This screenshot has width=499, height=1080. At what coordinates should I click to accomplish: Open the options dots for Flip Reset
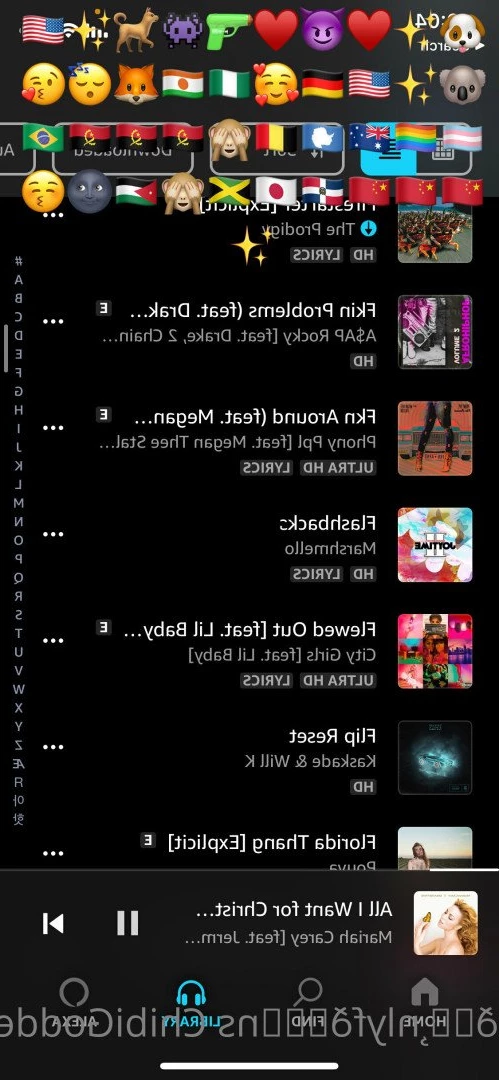[53, 747]
